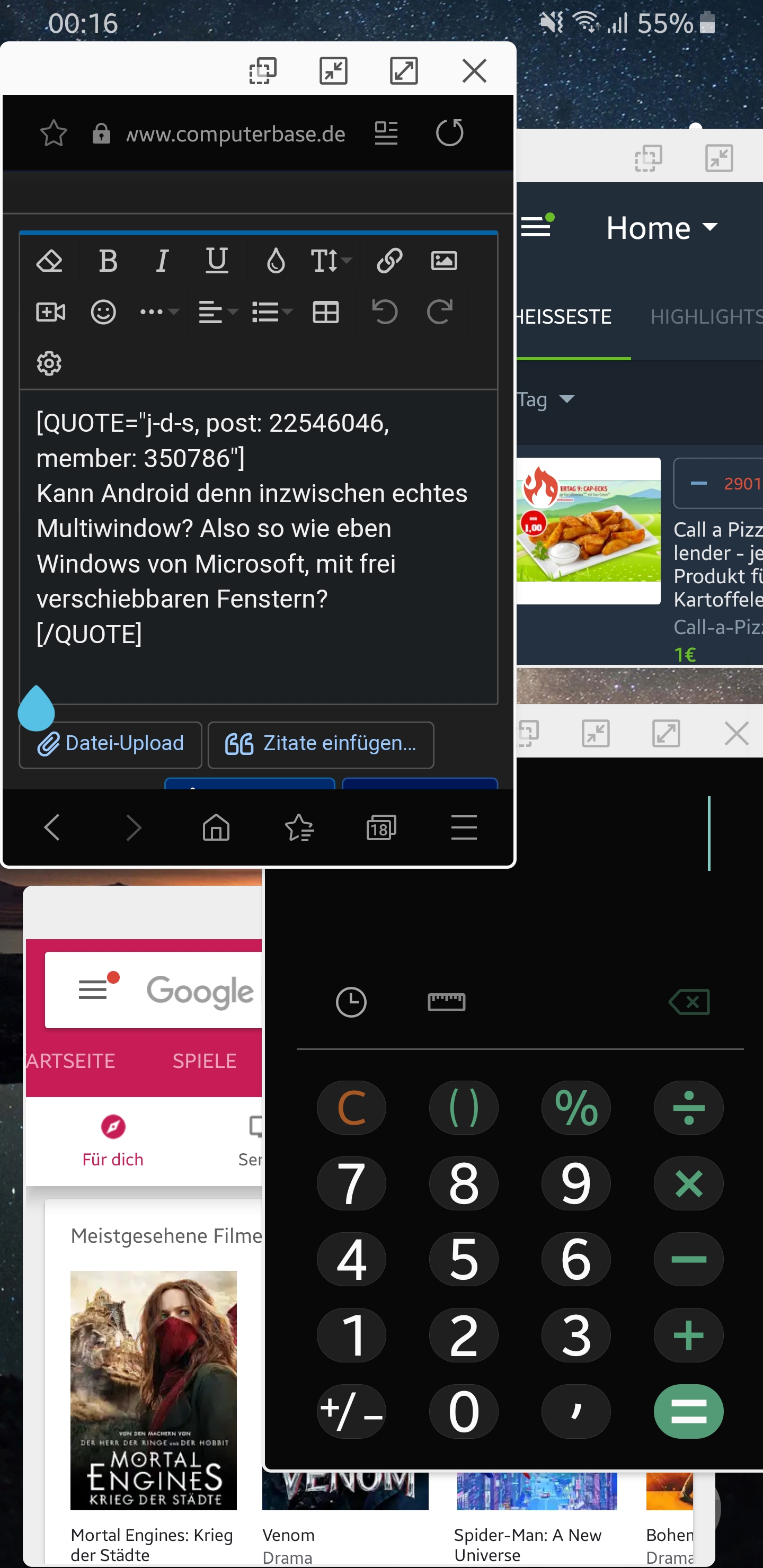
Task: Undo the last editor change
Action: click(384, 312)
